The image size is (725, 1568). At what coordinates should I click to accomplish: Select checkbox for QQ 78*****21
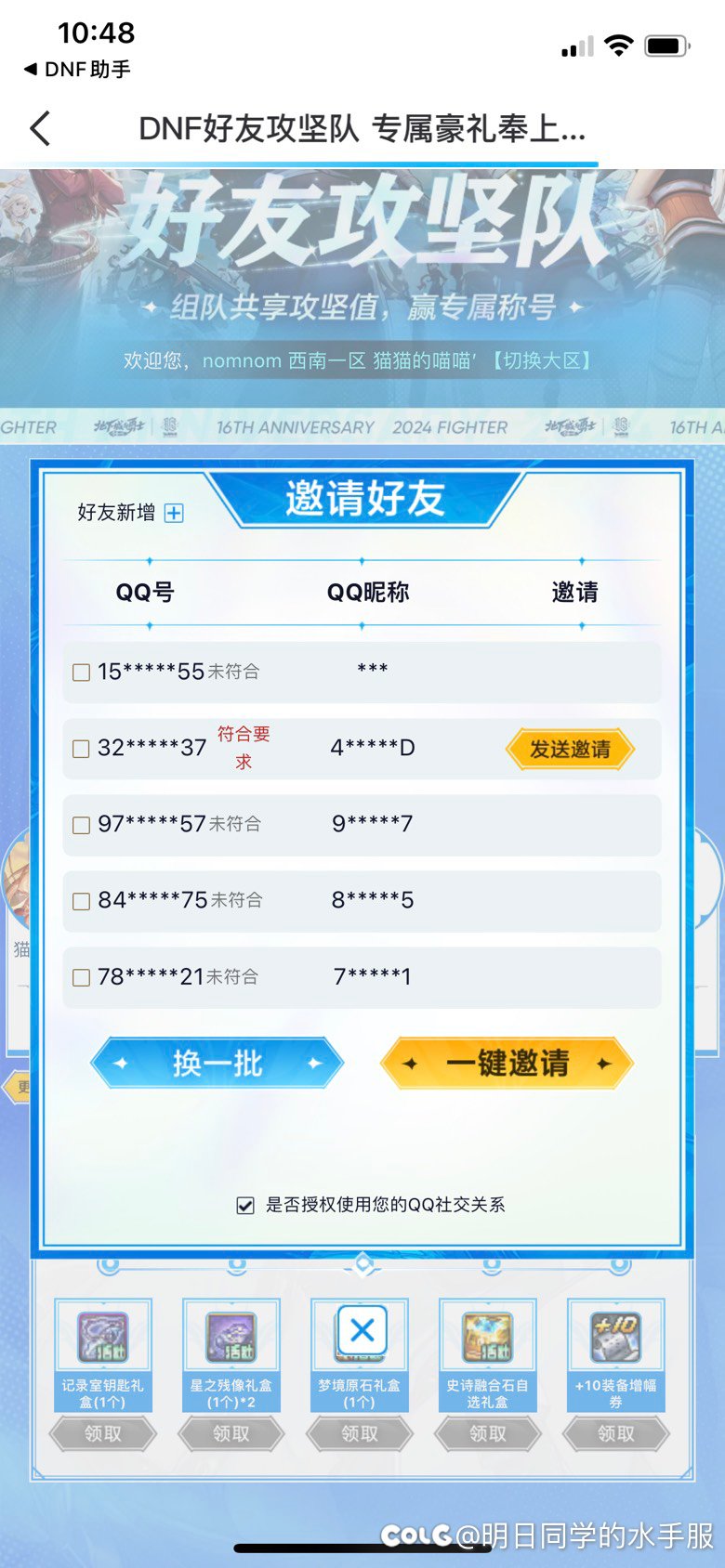(82, 976)
